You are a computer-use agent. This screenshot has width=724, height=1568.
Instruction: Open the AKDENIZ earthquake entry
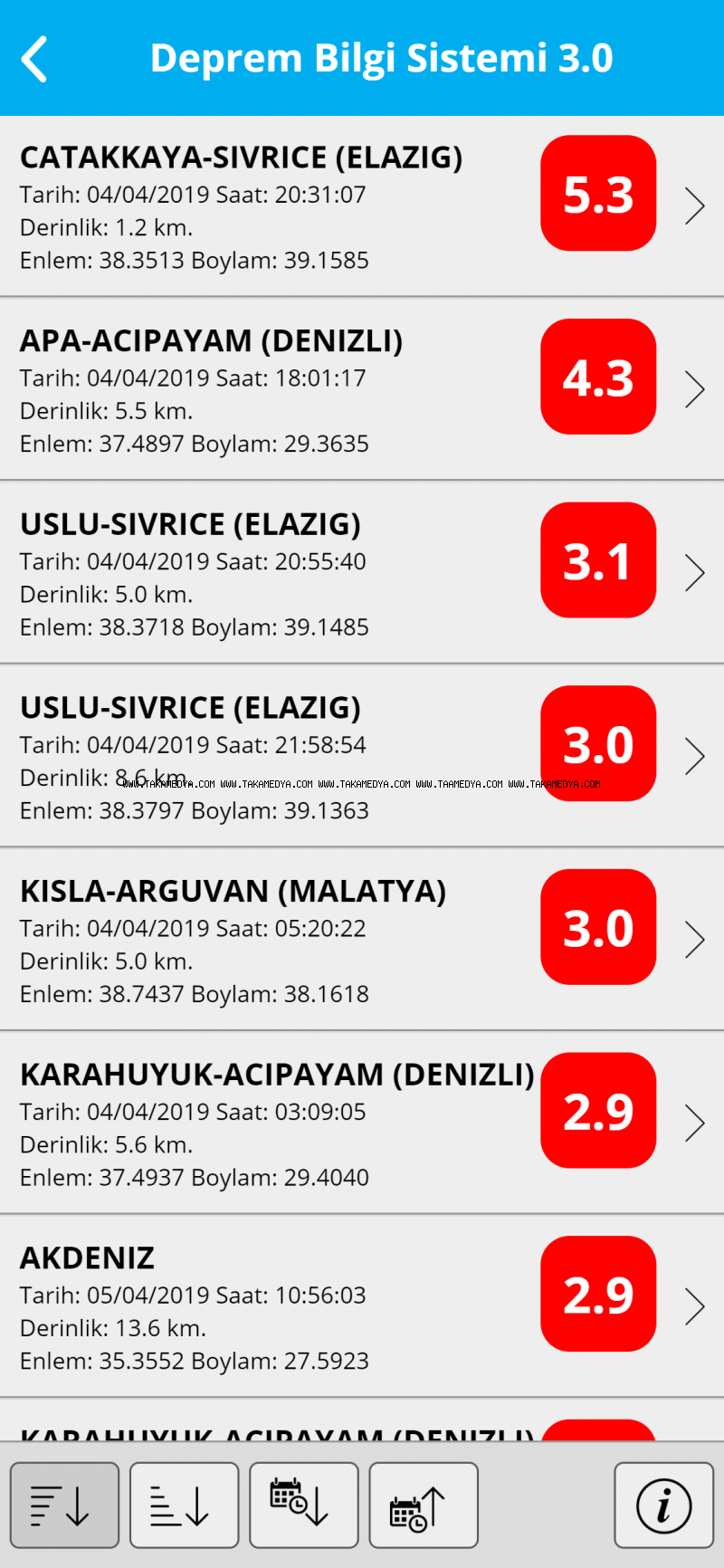[362, 1306]
